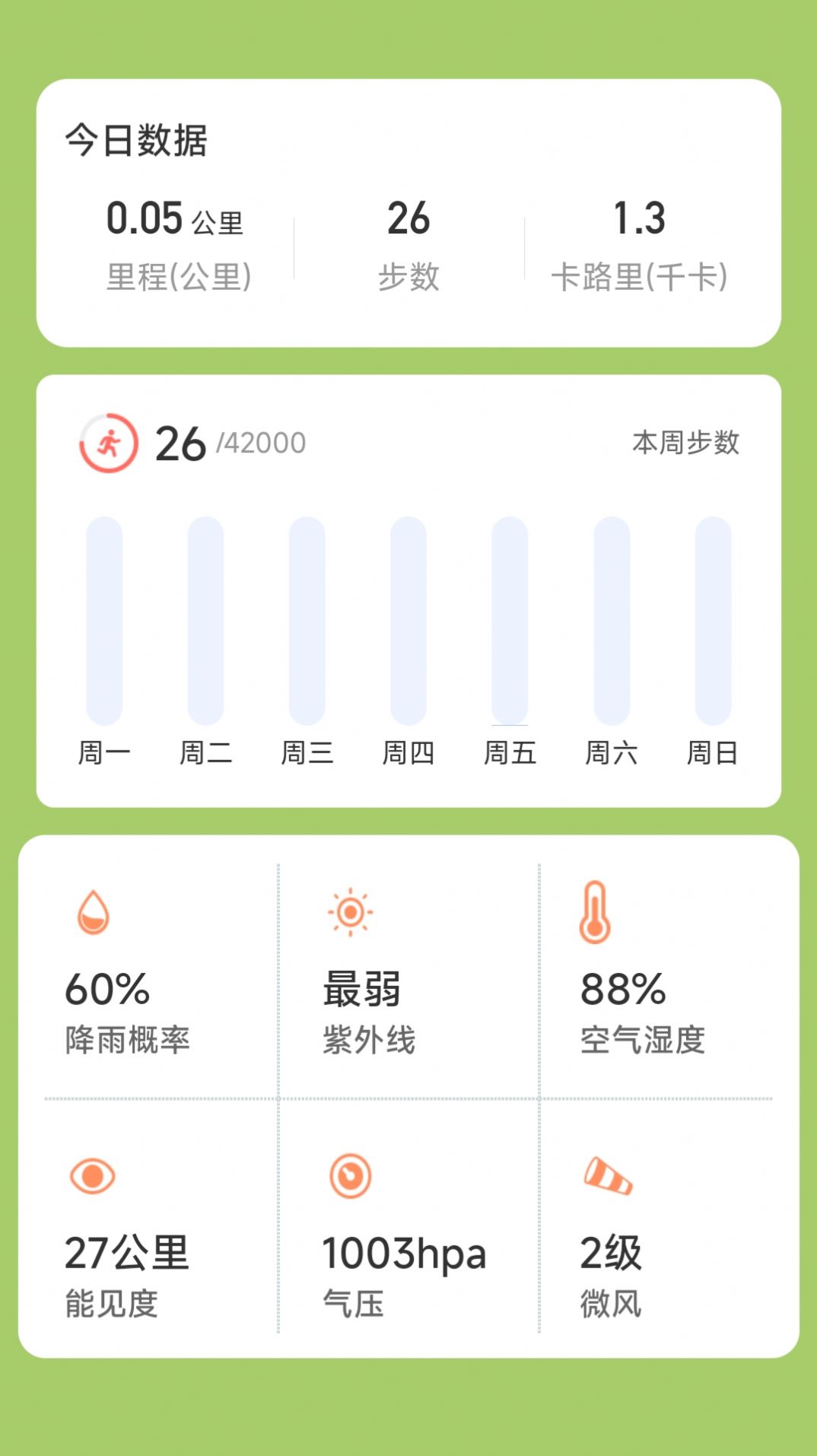This screenshot has width=817, height=1456.
Task: Click the 2级 wind level reading
Action: click(609, 1252)
